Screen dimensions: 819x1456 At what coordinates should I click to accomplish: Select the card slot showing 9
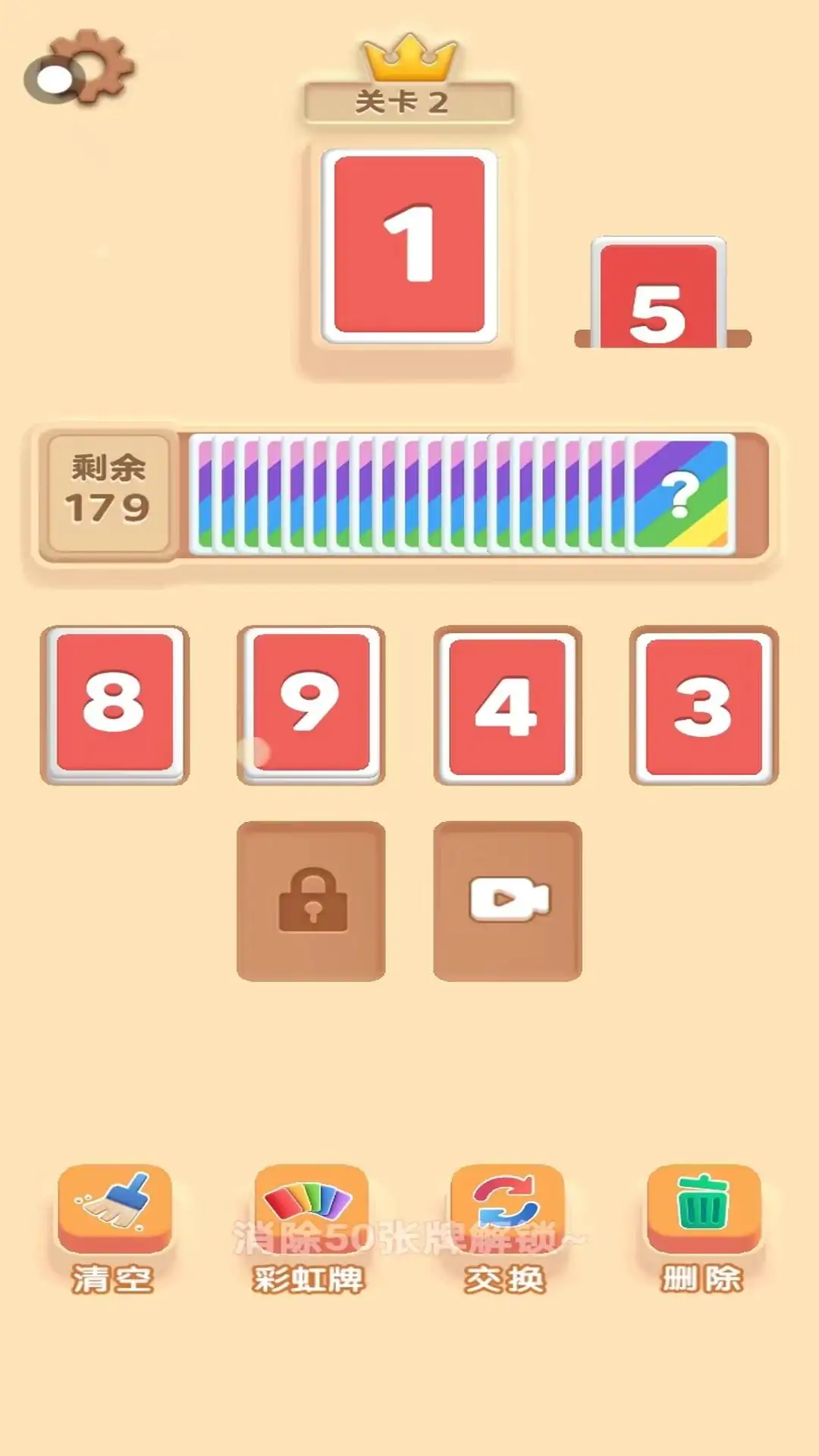click(311, 704)
